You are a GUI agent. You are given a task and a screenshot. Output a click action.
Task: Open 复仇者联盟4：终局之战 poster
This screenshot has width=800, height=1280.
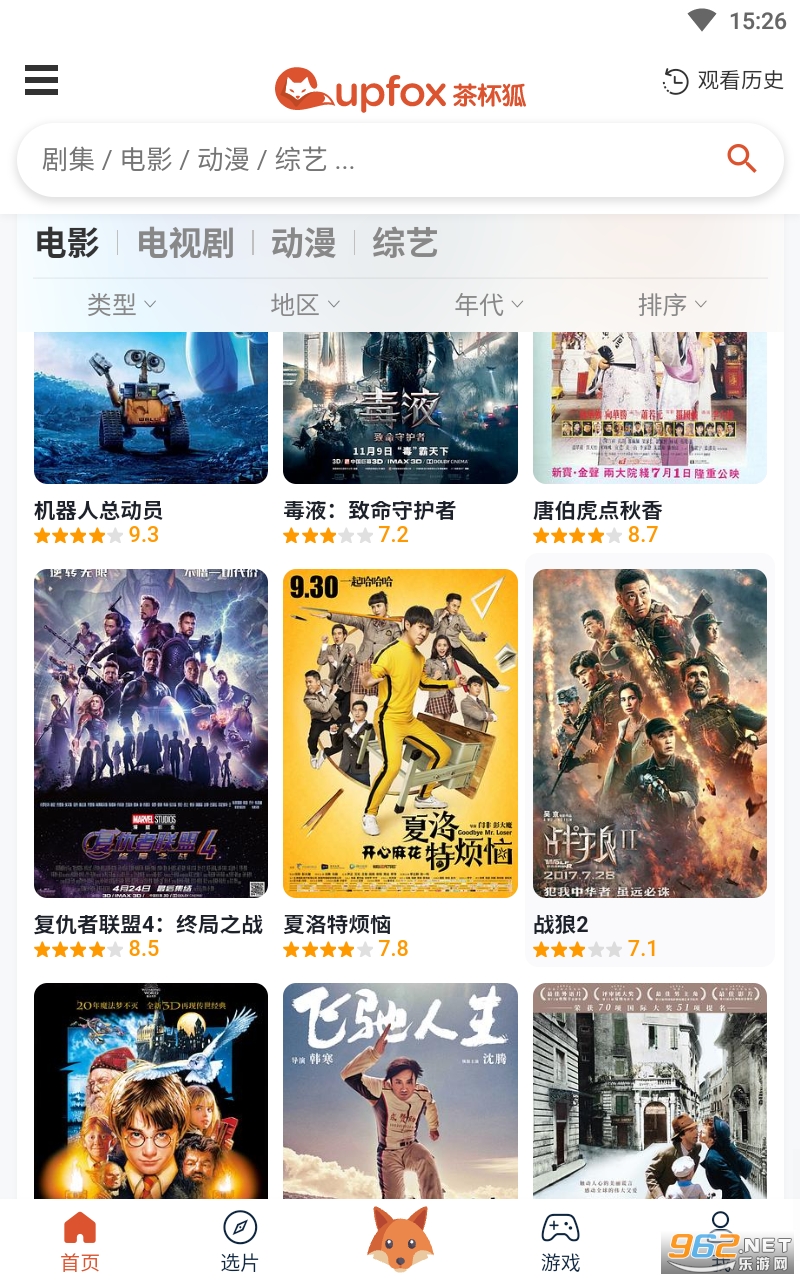(x=151, y=733)
